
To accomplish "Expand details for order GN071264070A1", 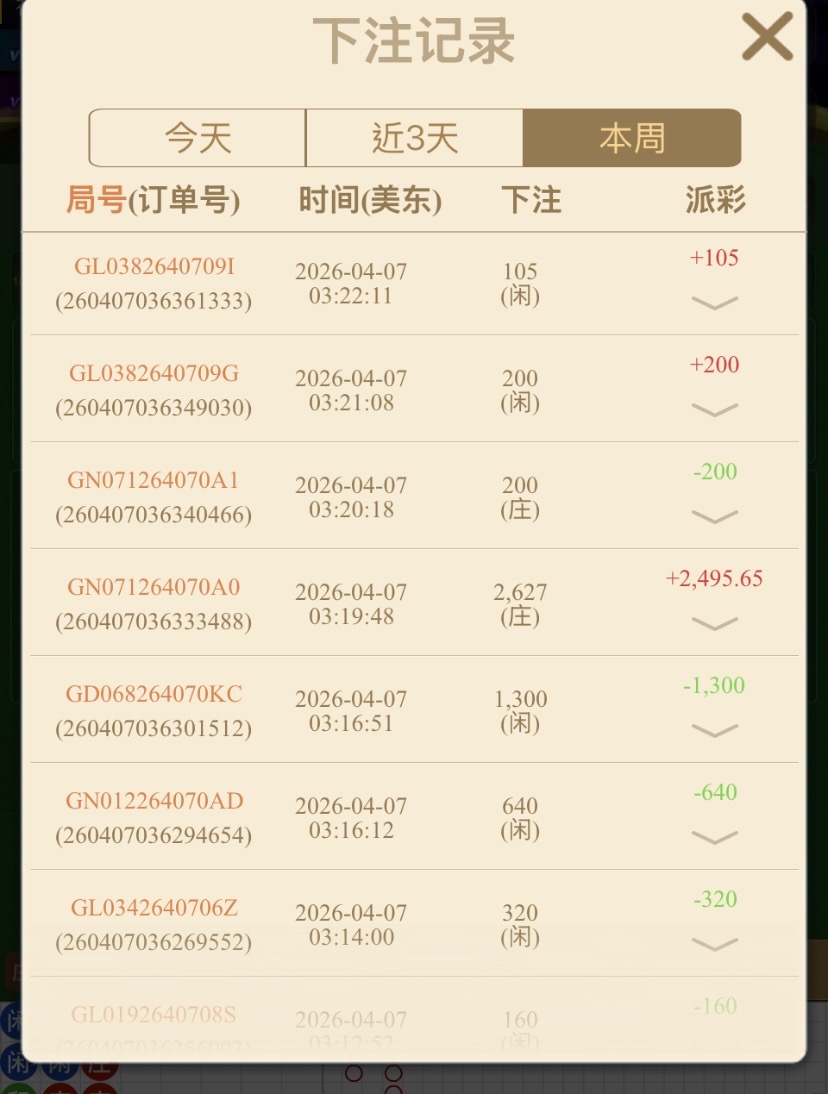I will (x=714, y=516).
